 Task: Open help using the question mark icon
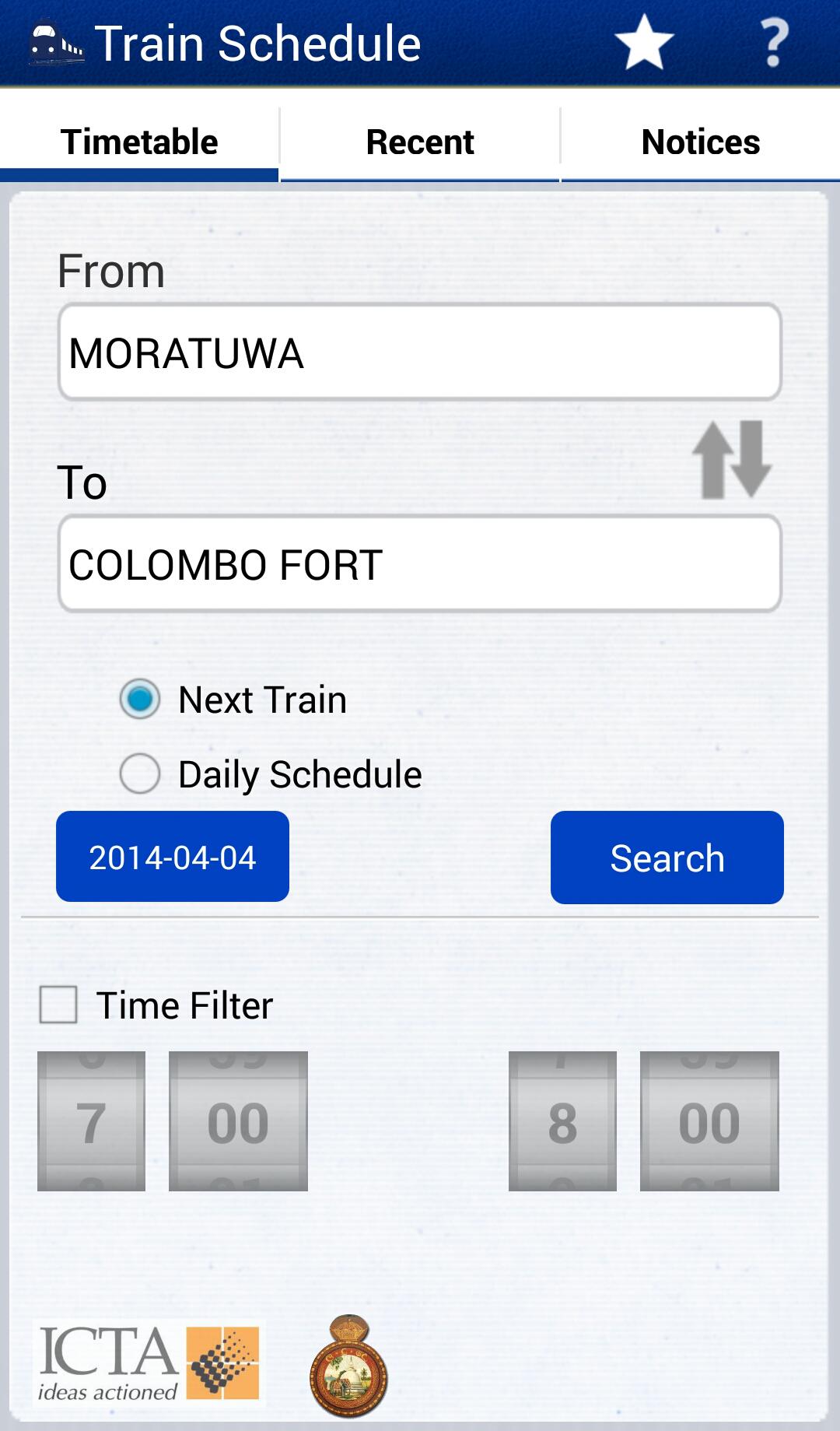click(774, 43)
